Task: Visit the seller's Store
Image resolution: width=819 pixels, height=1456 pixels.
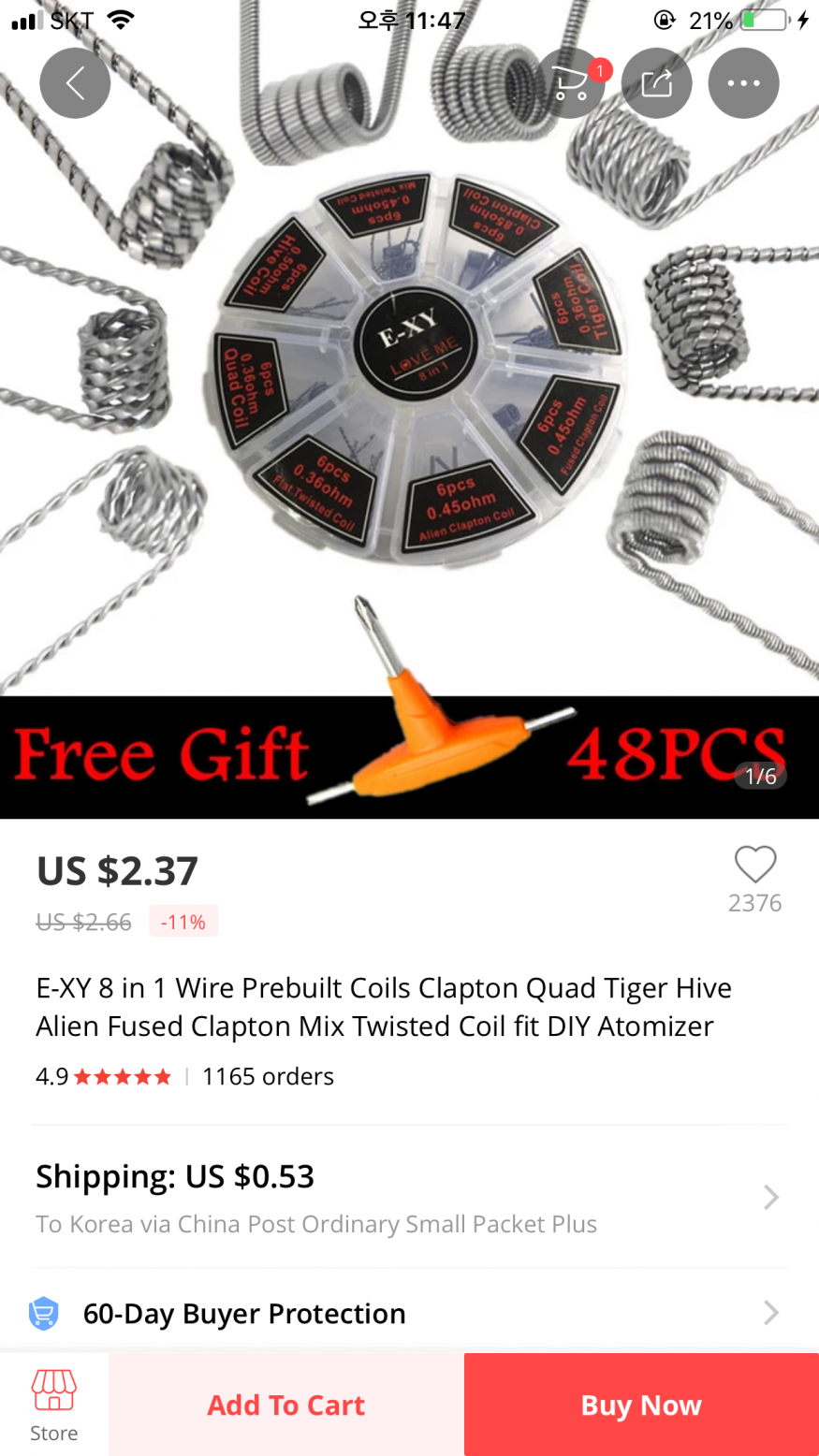Action: pyautogui.click(x=54, y=1405)
